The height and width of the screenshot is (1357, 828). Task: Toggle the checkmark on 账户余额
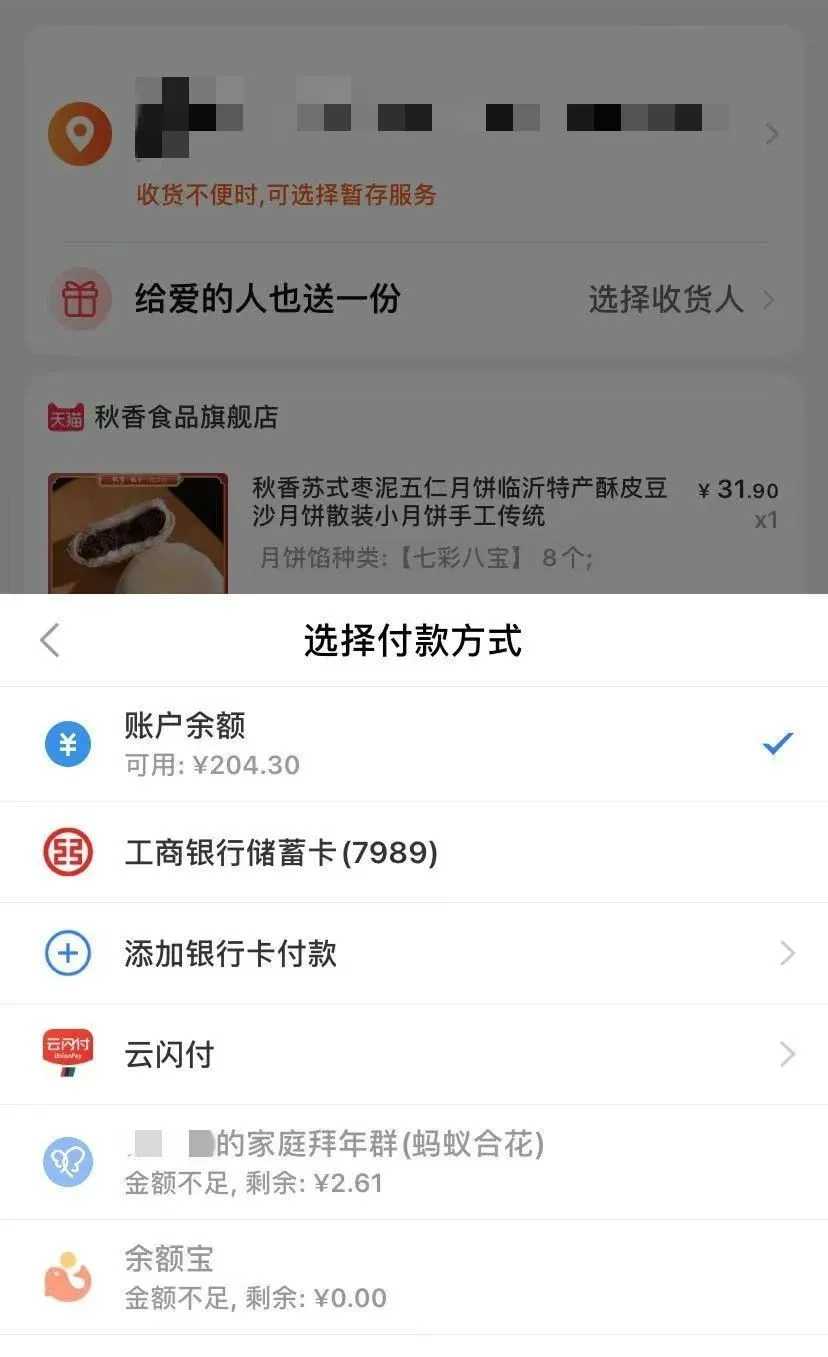click(x=777, y=743)
